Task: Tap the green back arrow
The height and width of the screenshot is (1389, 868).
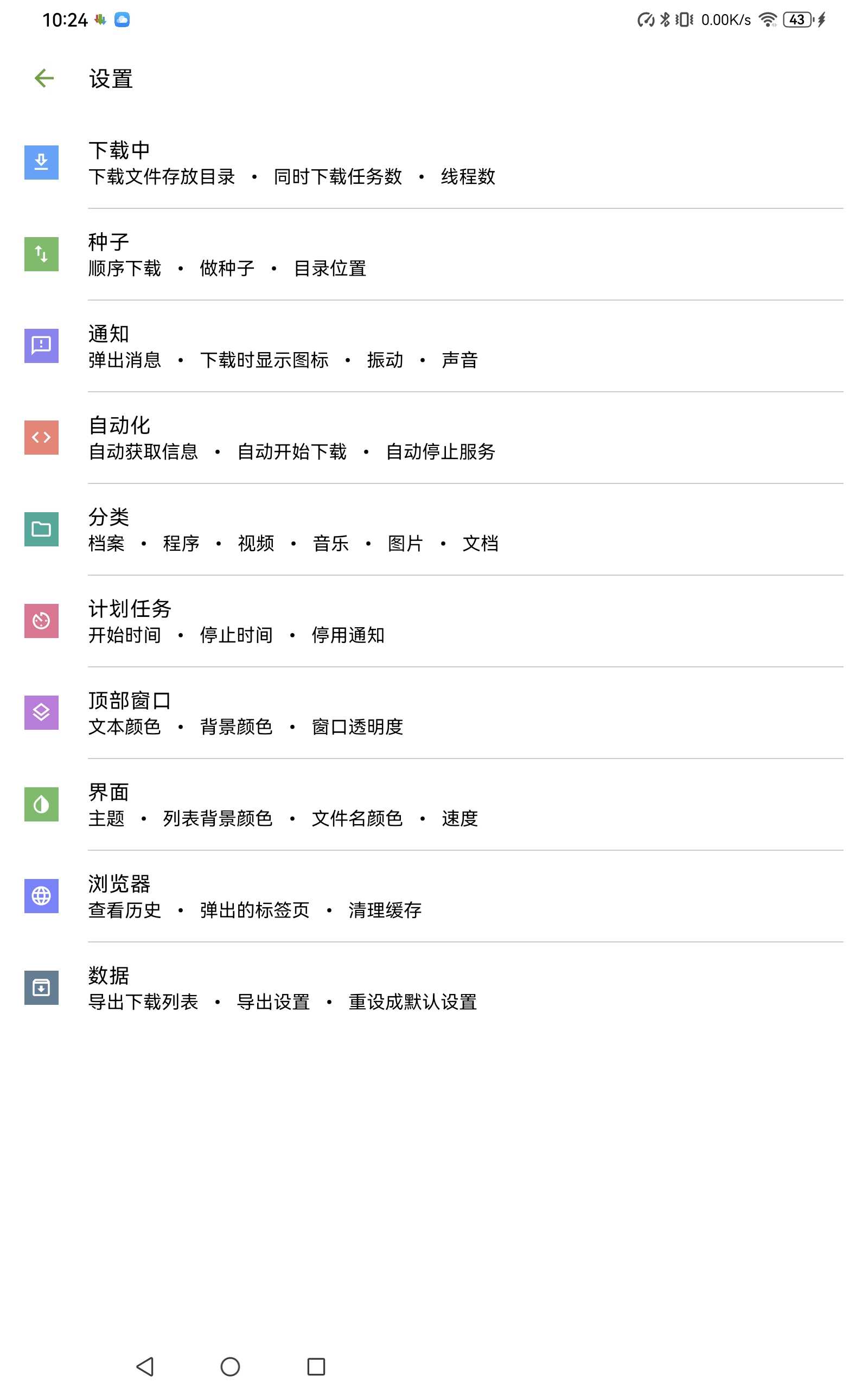Action: click(x=44, y=78)
